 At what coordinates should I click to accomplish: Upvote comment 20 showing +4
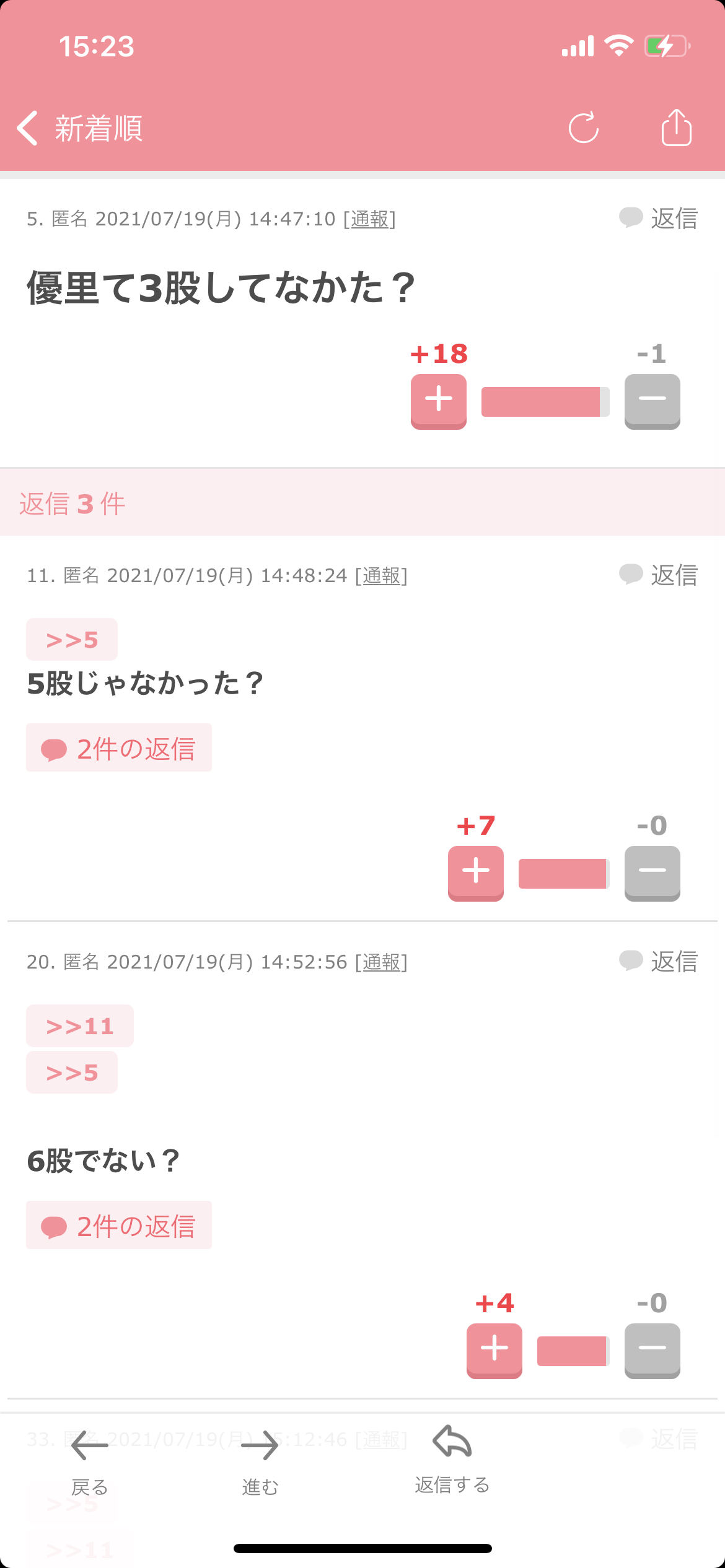tap(494, 1351)
